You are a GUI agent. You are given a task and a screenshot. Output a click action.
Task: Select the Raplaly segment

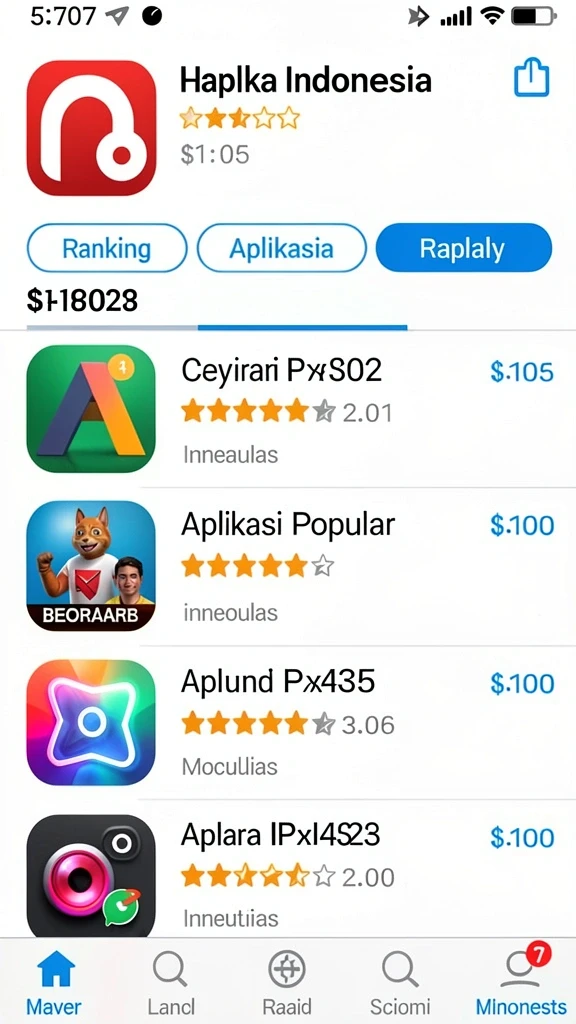464,248
